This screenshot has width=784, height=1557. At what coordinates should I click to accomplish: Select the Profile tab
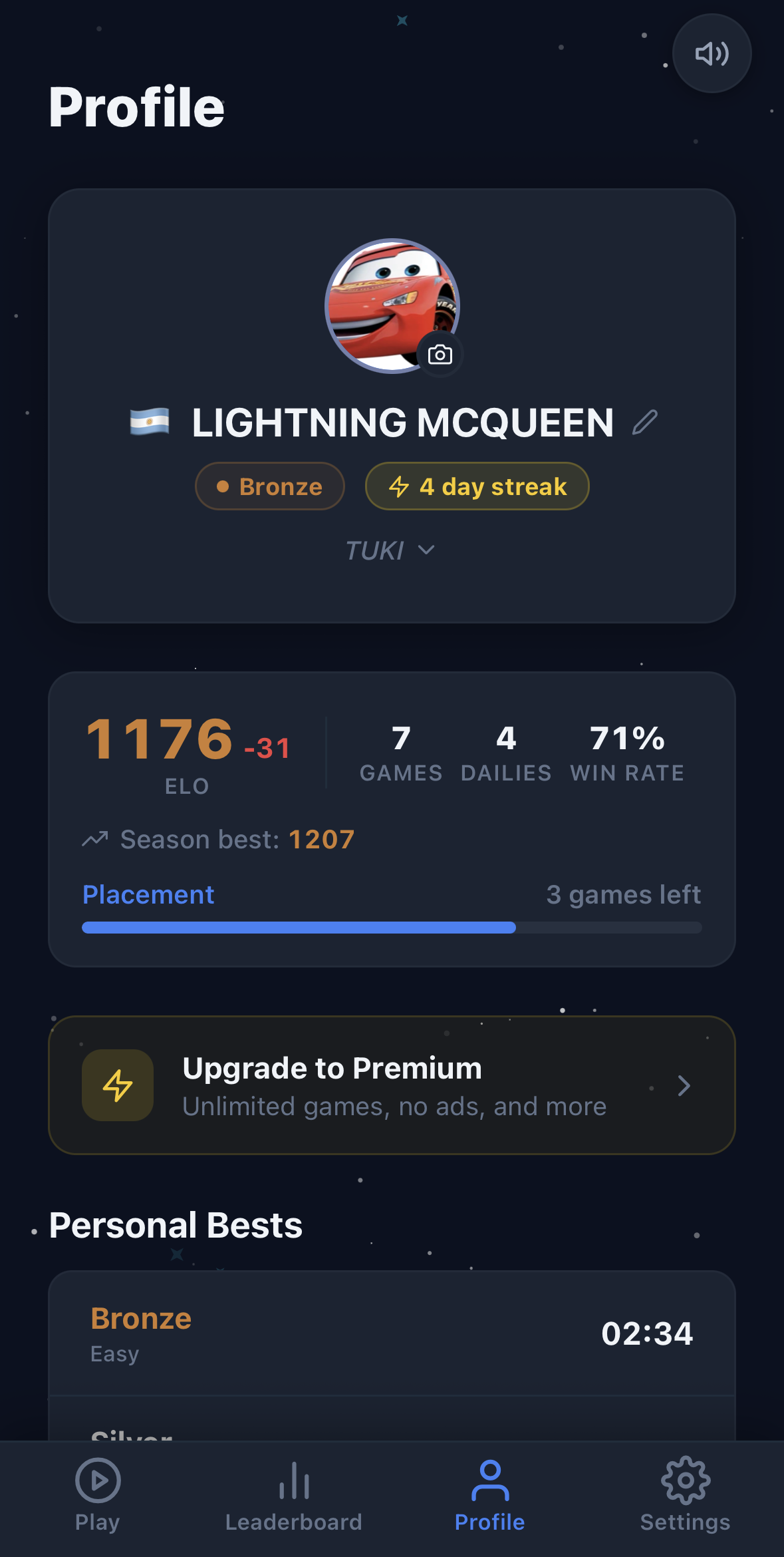click(490, 1494)
